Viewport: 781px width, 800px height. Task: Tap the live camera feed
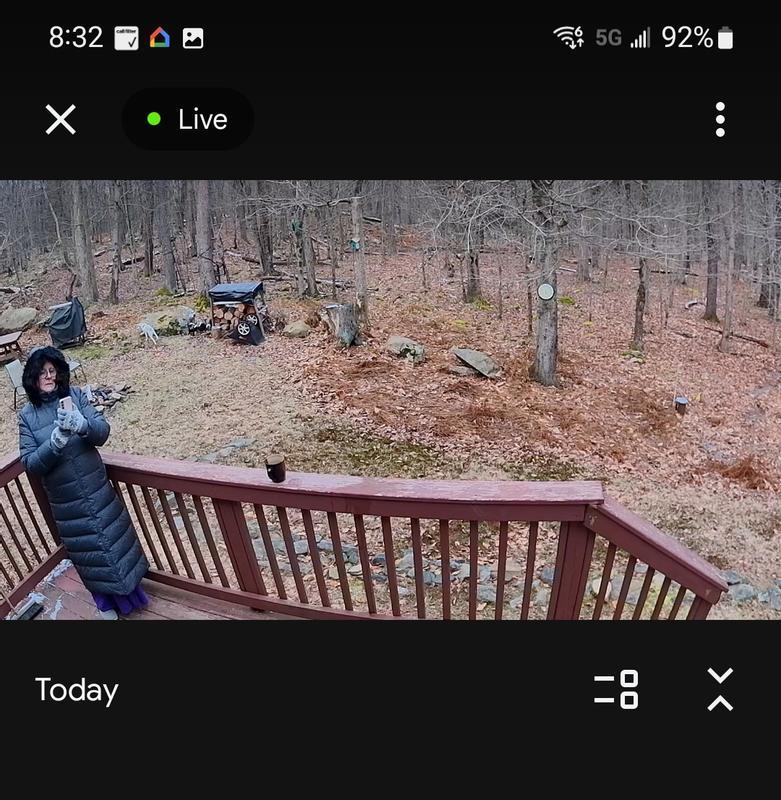pyautogui.click(x=390, y=400)
